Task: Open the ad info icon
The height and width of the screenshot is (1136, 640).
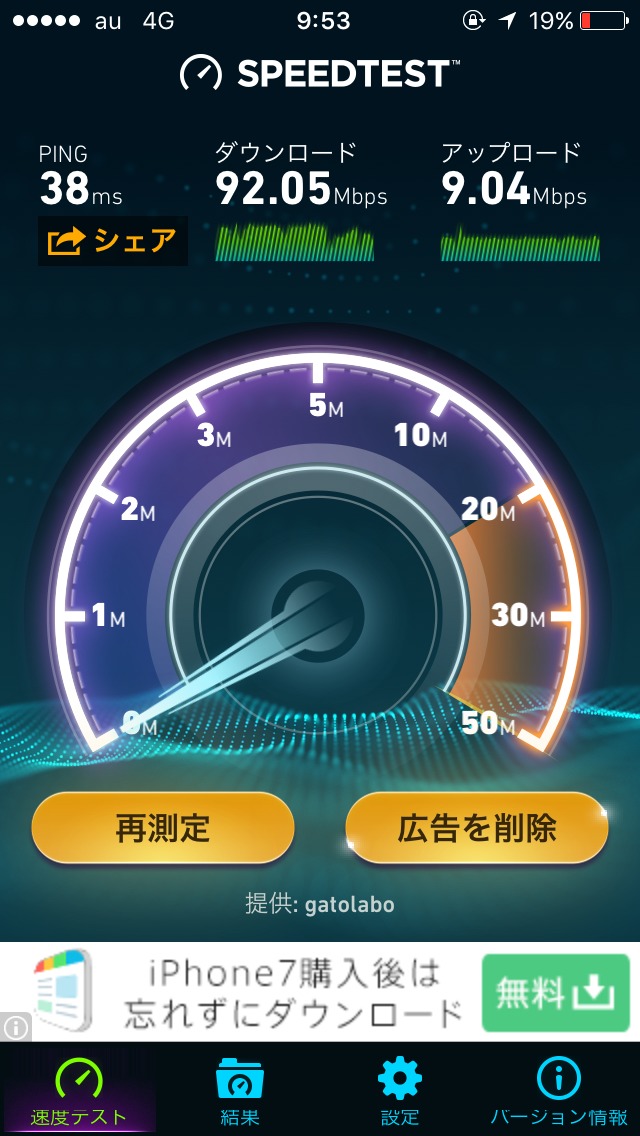Action: click(x=15, y=1027)
